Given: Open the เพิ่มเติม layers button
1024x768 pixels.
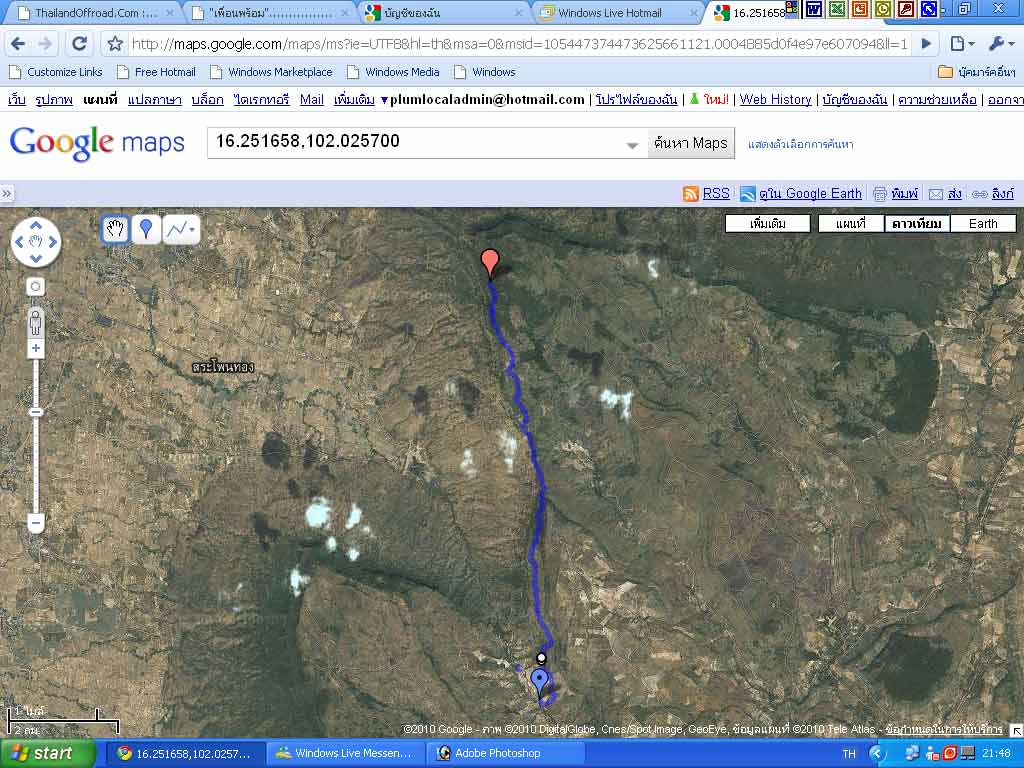Looking at the screenshot, I should (x=768, y=223).
